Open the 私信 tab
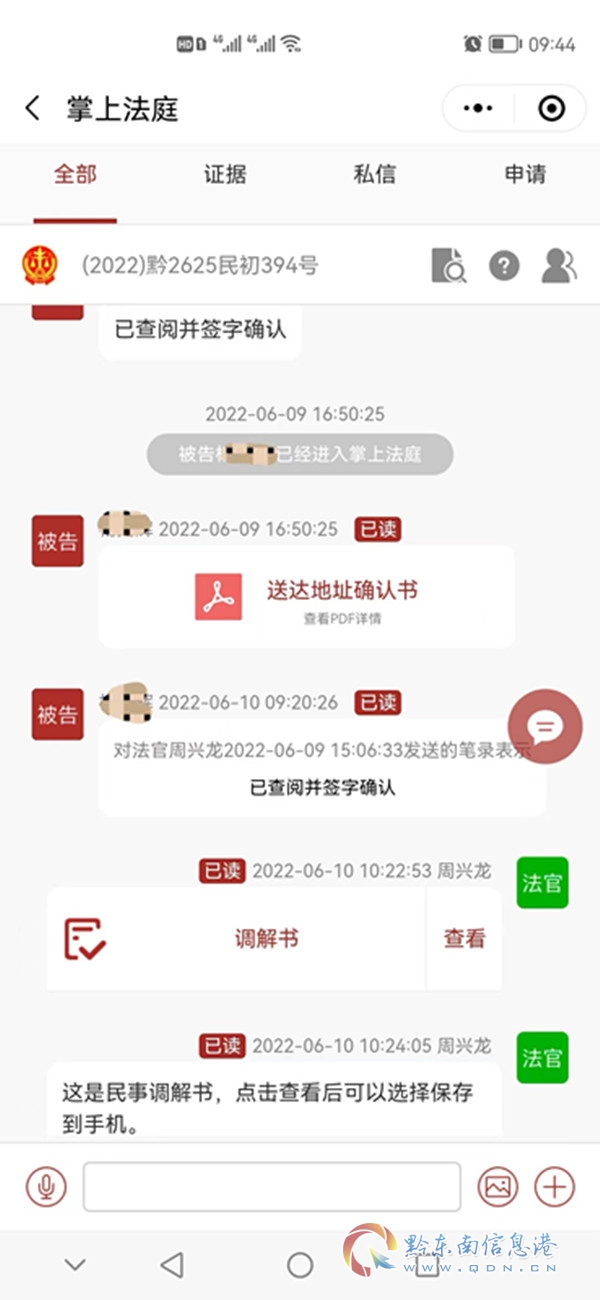This screenshot has height=1300, width=600. coord(375,174)
